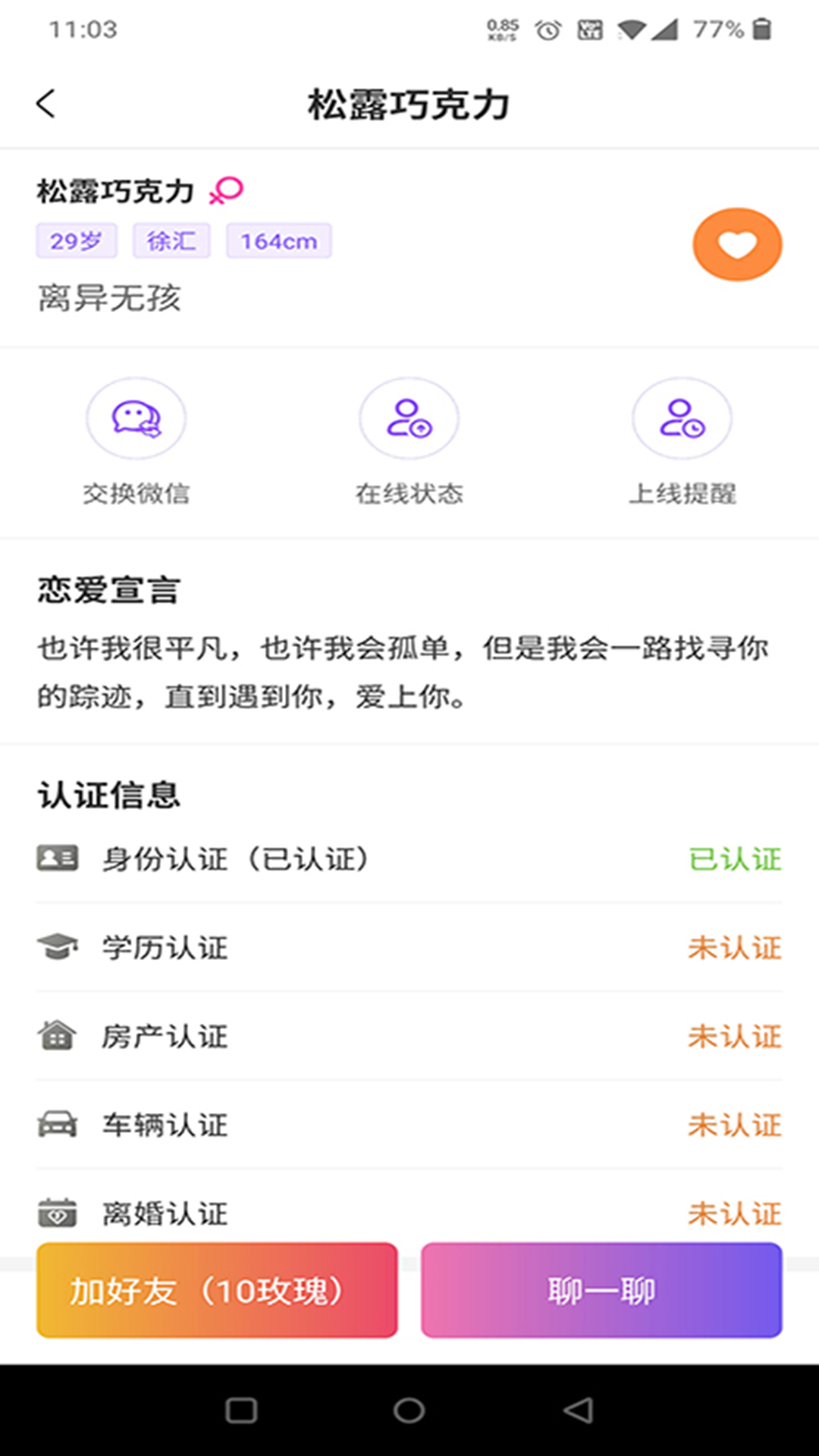The image size is (819, 1456).
Task: Go back from the 松露巧克力 profile
Action: tap(46, 104)
